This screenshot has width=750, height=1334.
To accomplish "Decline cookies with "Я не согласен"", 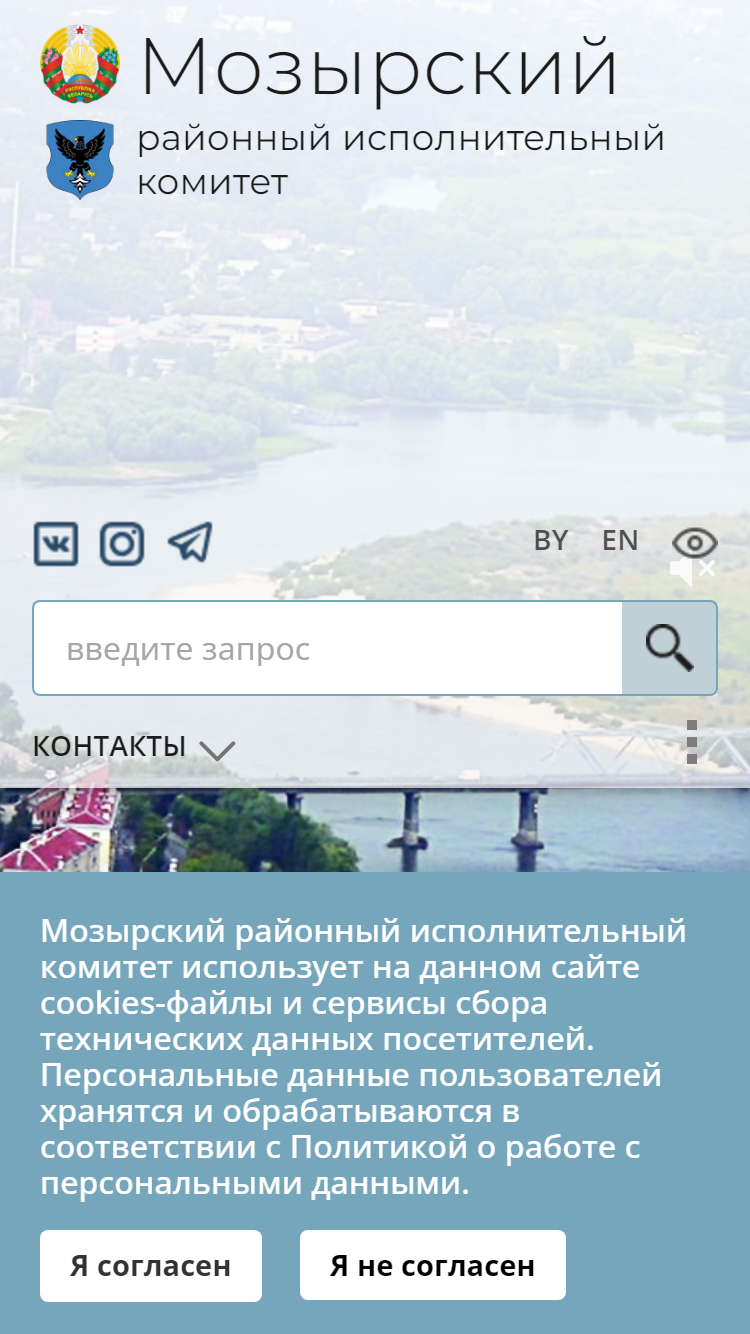I will coord(433,1266).
